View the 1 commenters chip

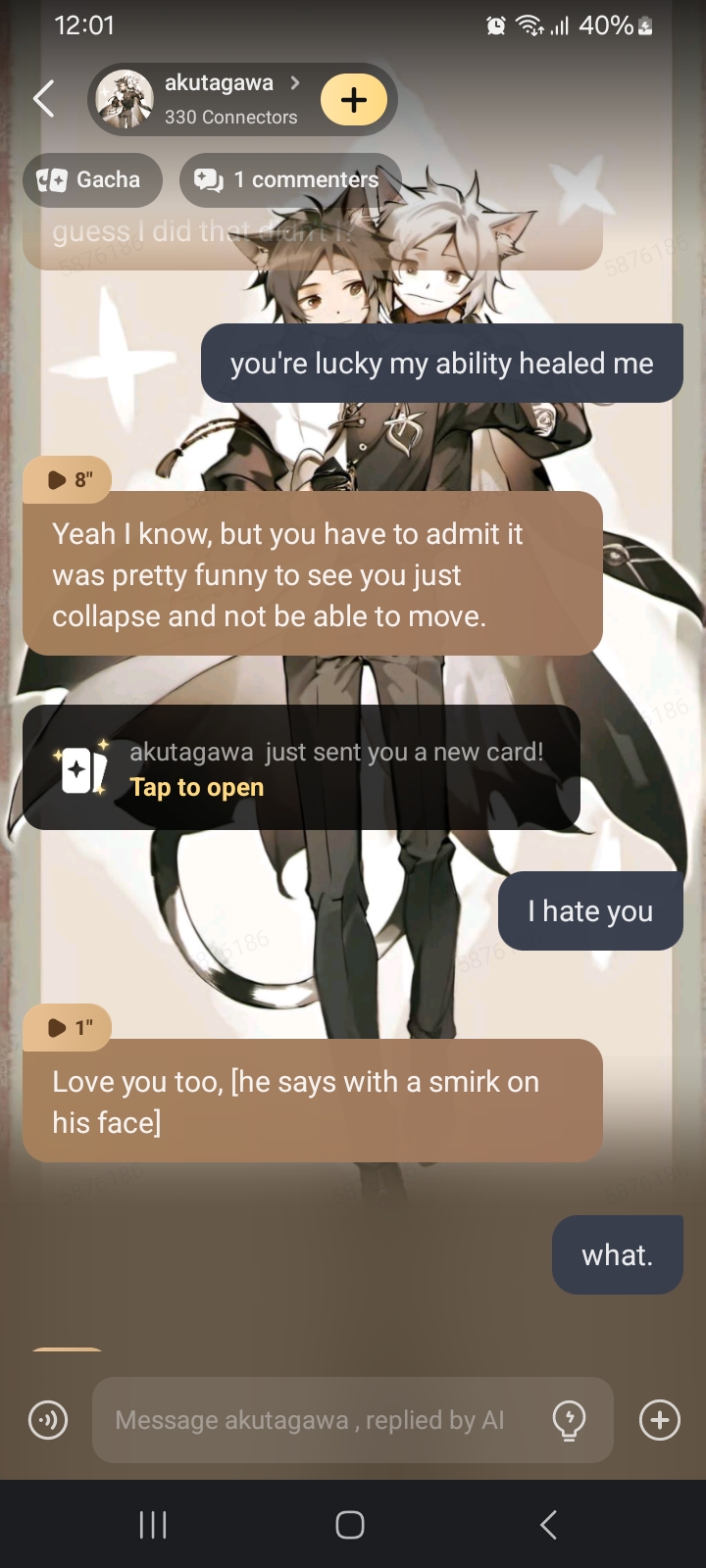pyautogui.click(x=289, y=180)
